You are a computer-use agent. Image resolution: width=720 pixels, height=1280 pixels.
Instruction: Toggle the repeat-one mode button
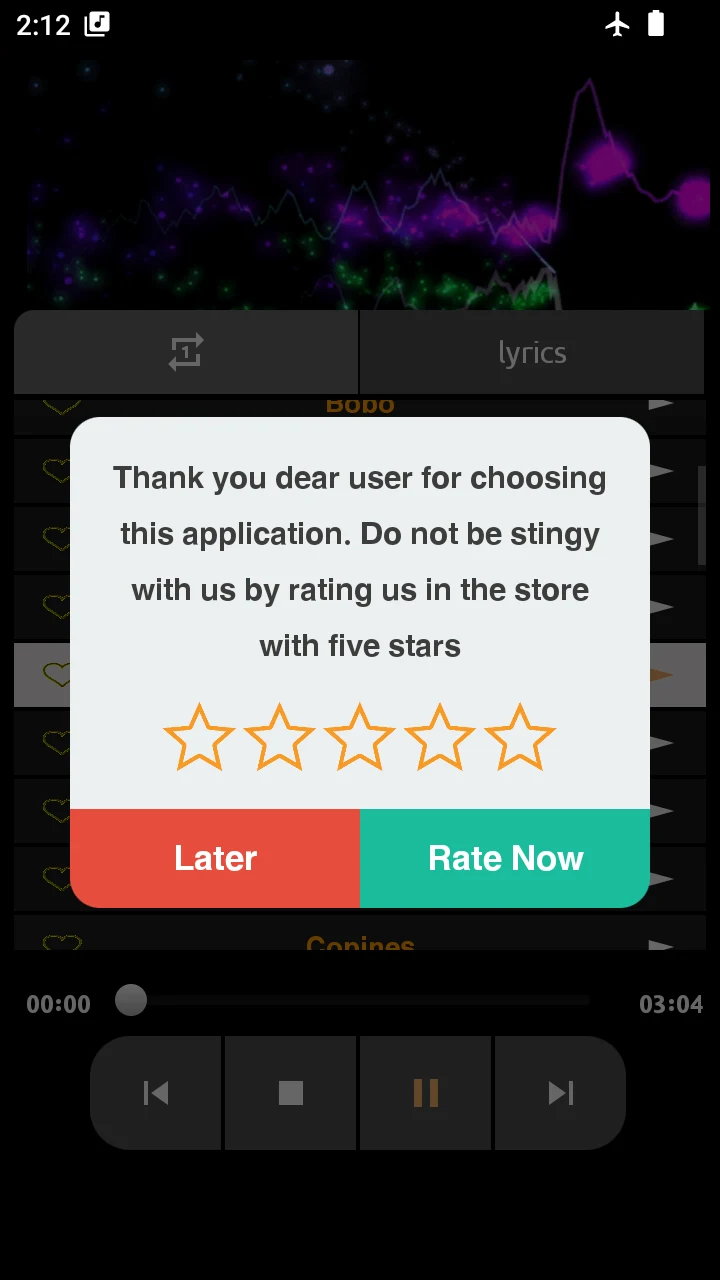coord(186,352)
